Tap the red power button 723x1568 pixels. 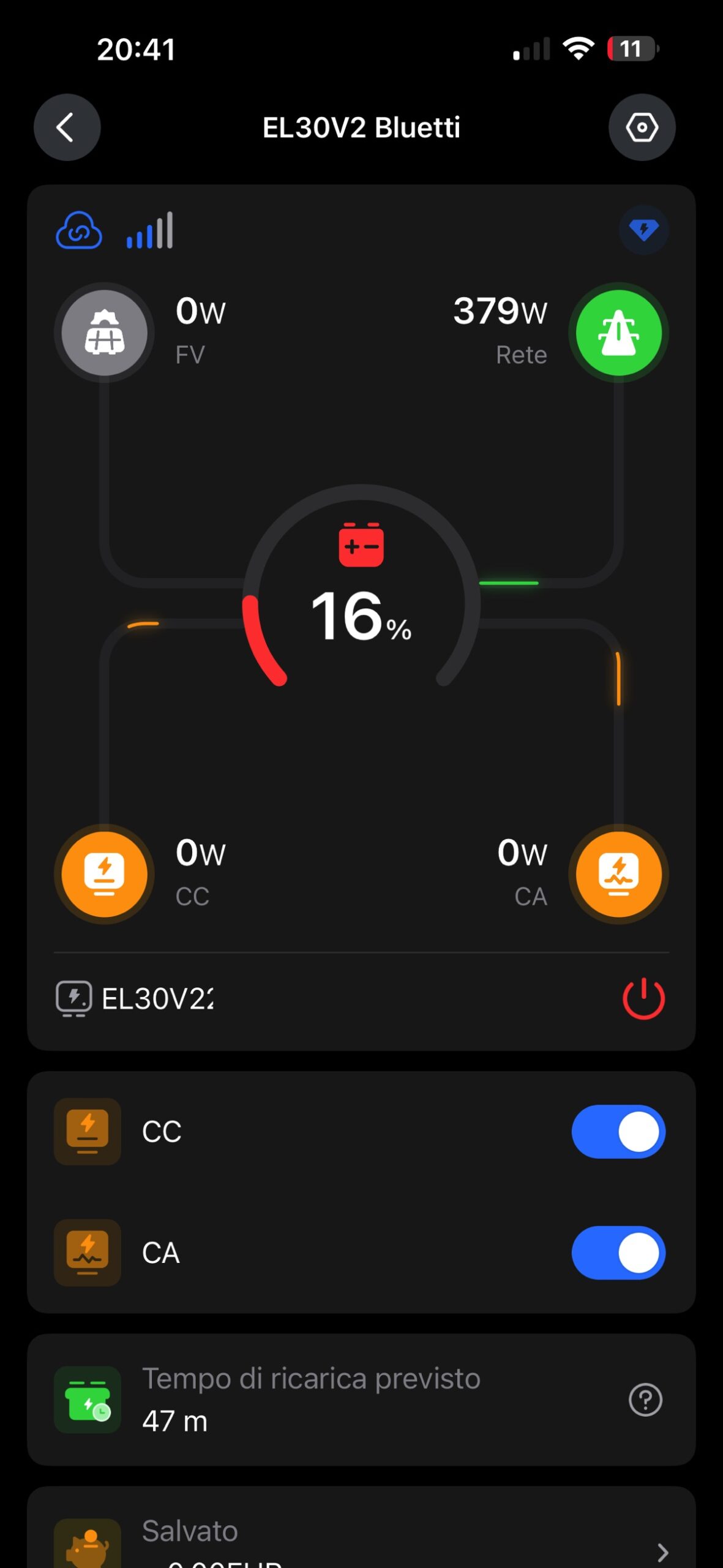[643, 998]
